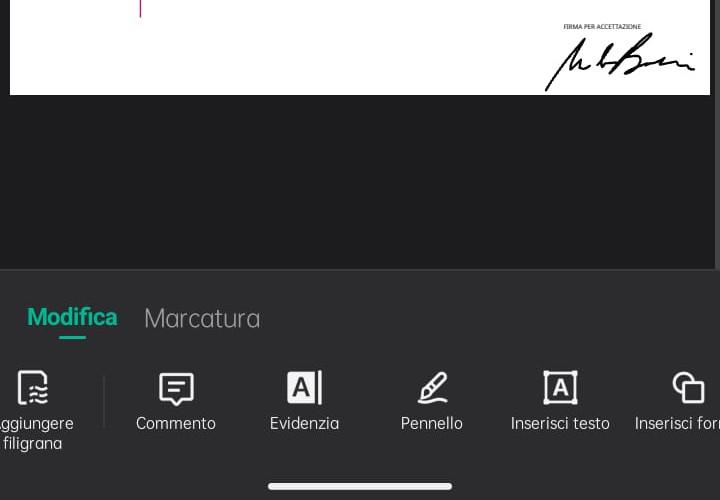Open the Inserisci forma shape tool
The height and width of the screenshot is (500, 720).
[x=686, y=401]
